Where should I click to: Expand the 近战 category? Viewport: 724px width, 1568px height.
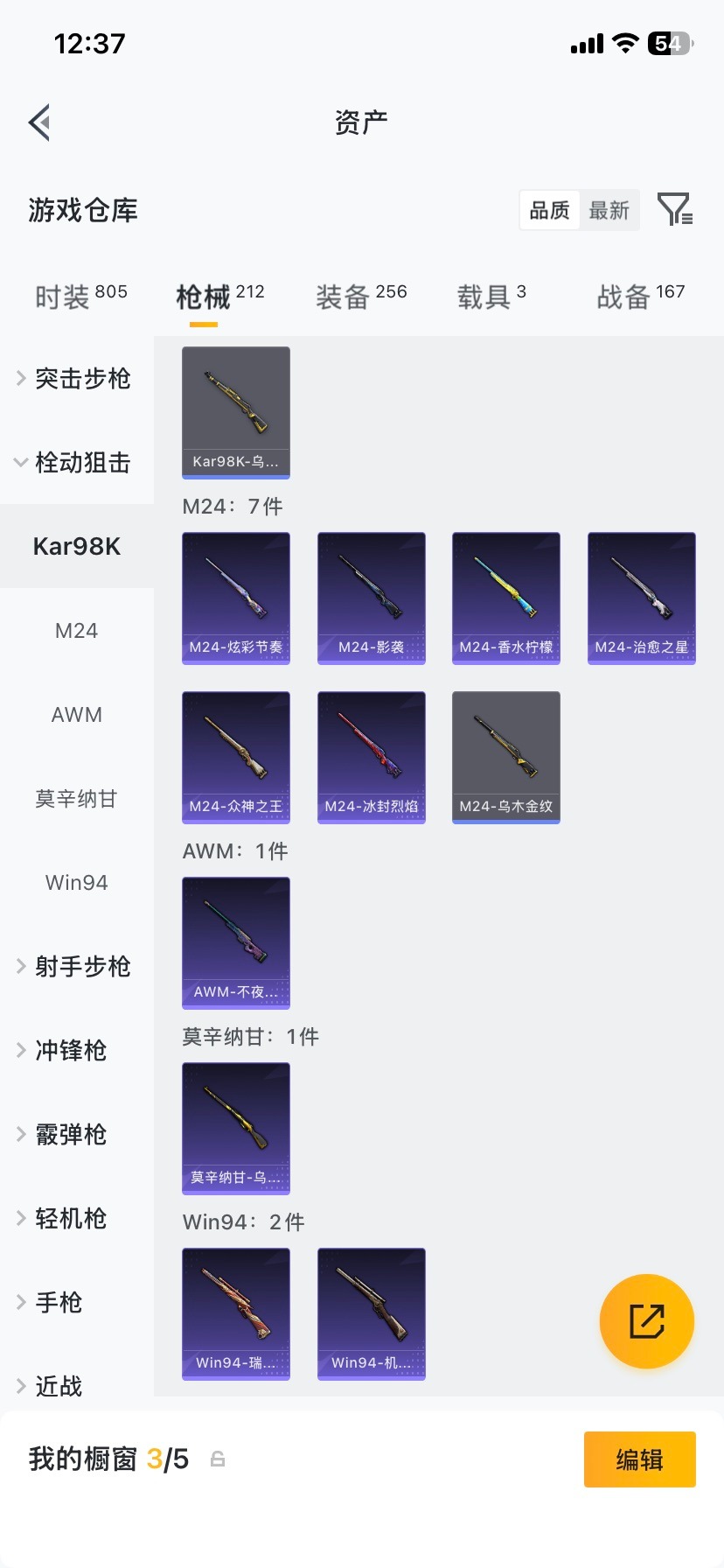(60, 1386)
